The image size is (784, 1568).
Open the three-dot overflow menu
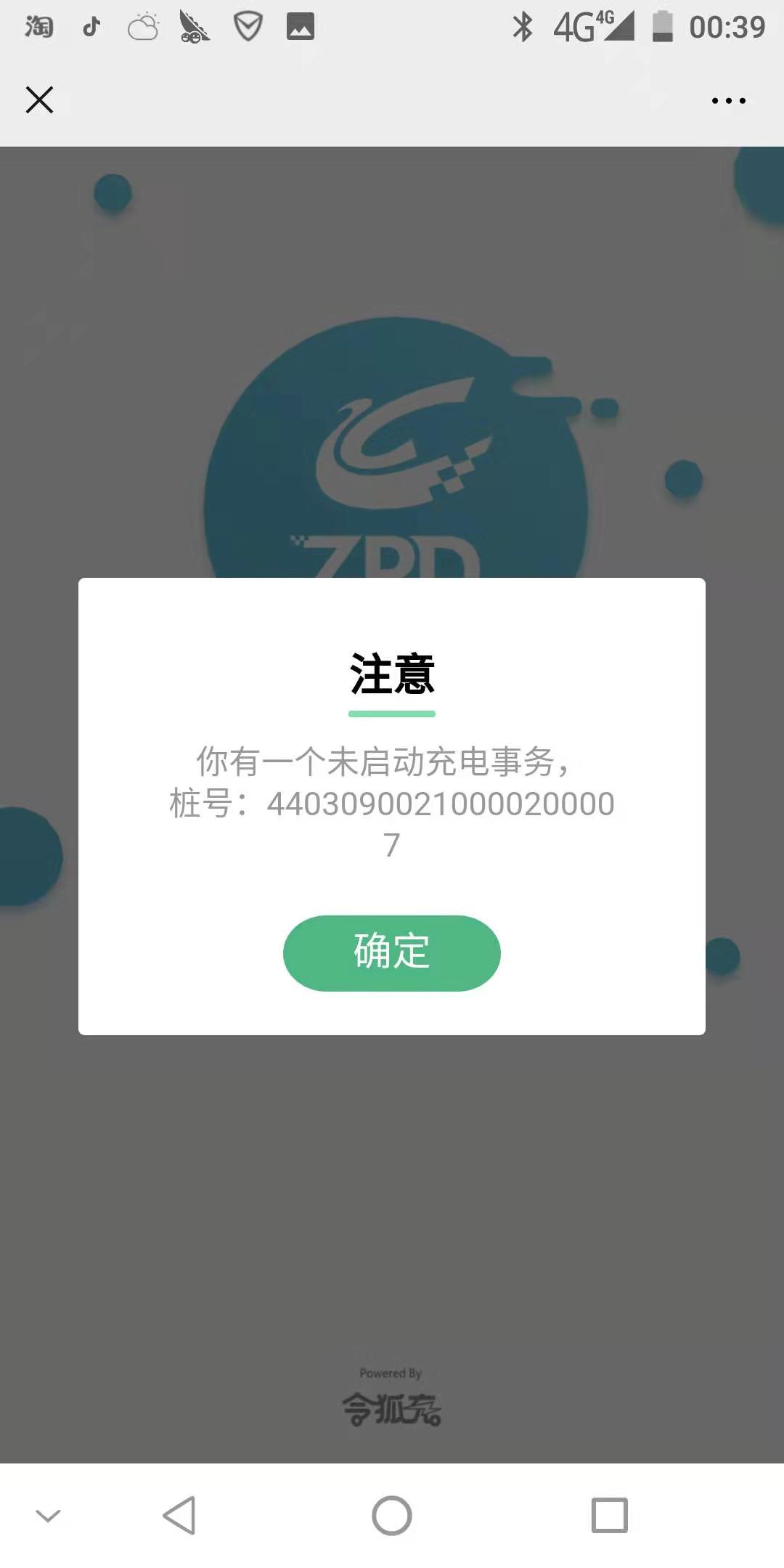pos(728,101)
